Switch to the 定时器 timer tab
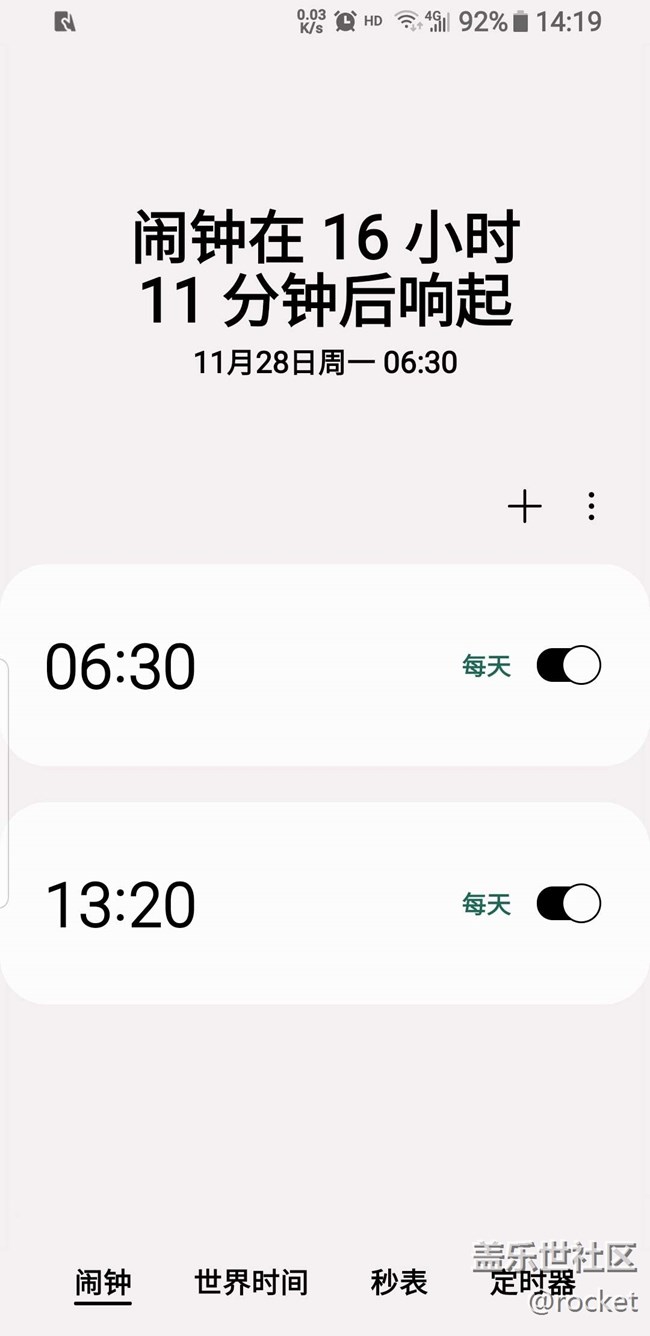This screenshot has height=1336, width=650. pyautogui.click(x=532, y=1283)
